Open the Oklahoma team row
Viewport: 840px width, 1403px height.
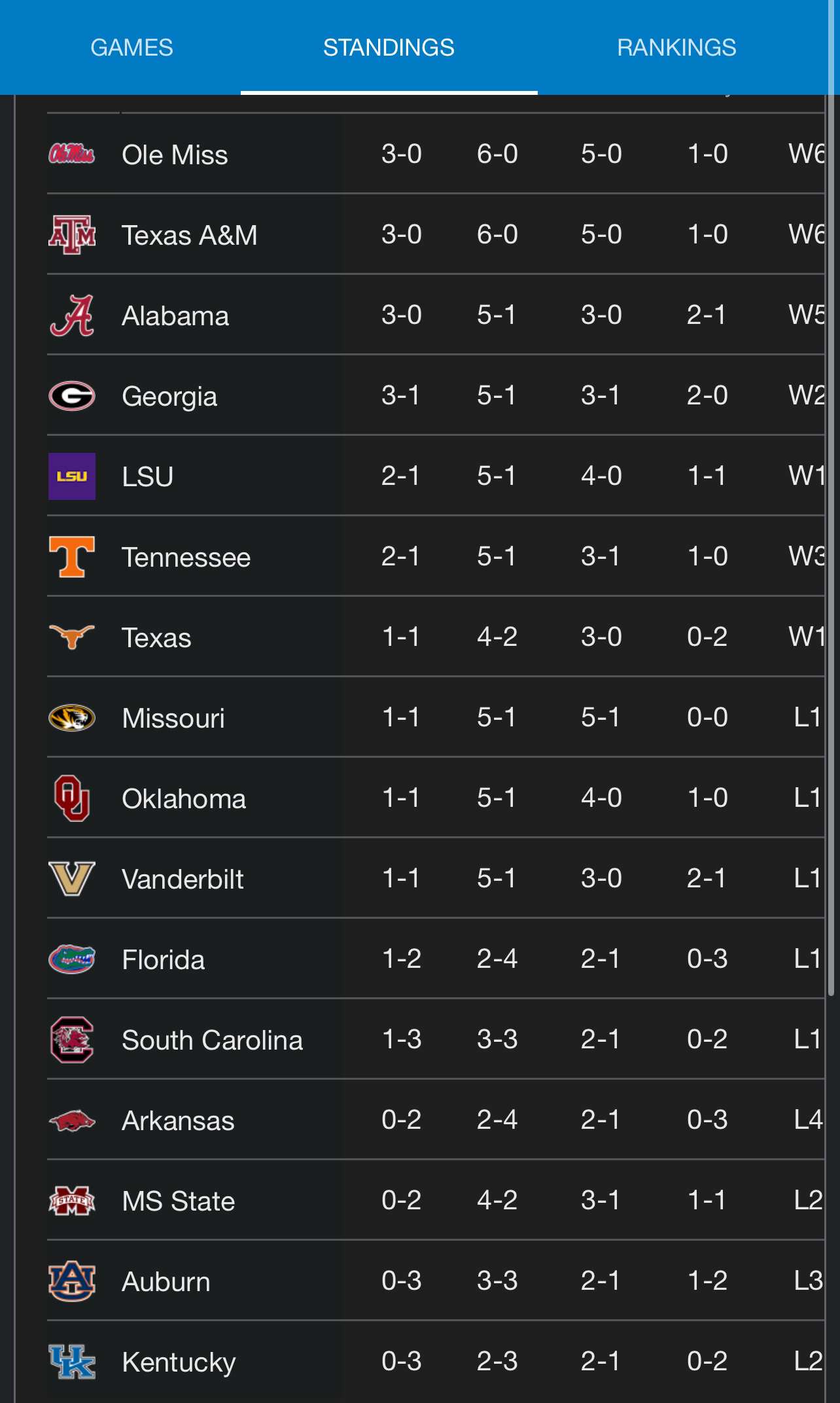click(x=184, y=799)
